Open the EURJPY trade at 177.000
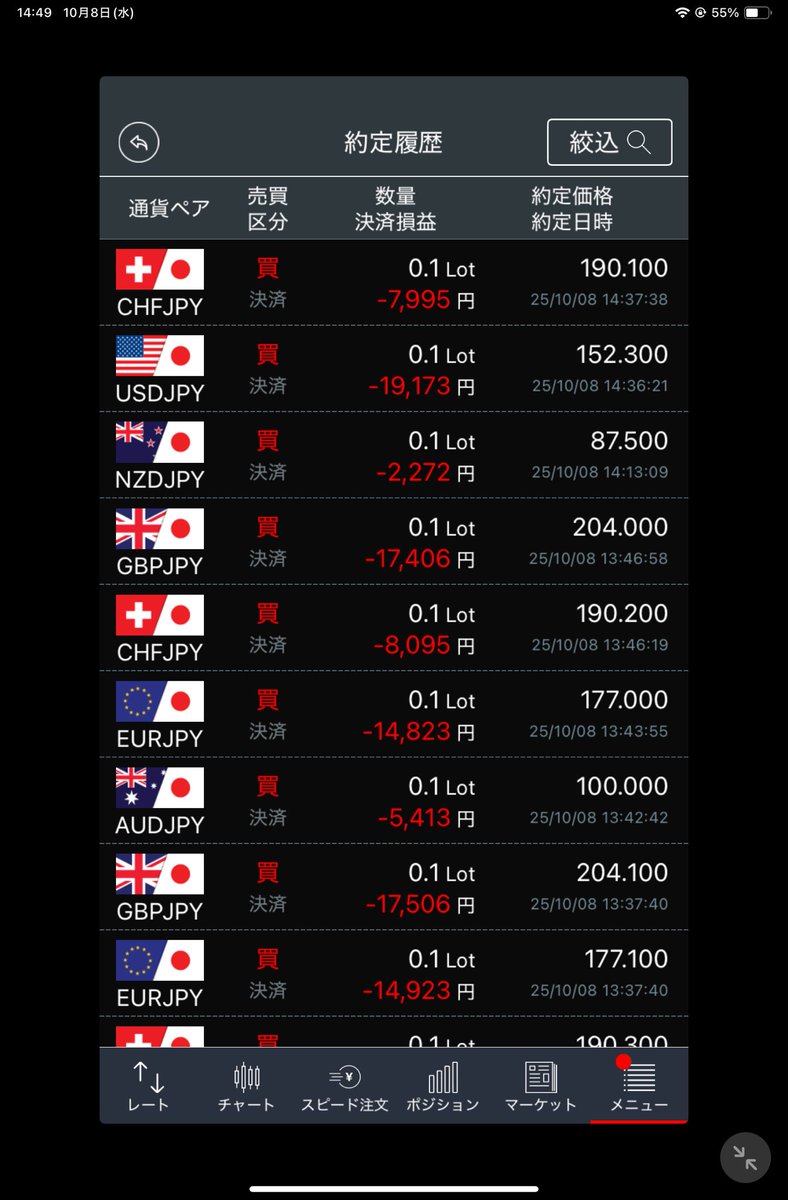Viewport: 788px width, 1200px height. click(393, 714)
